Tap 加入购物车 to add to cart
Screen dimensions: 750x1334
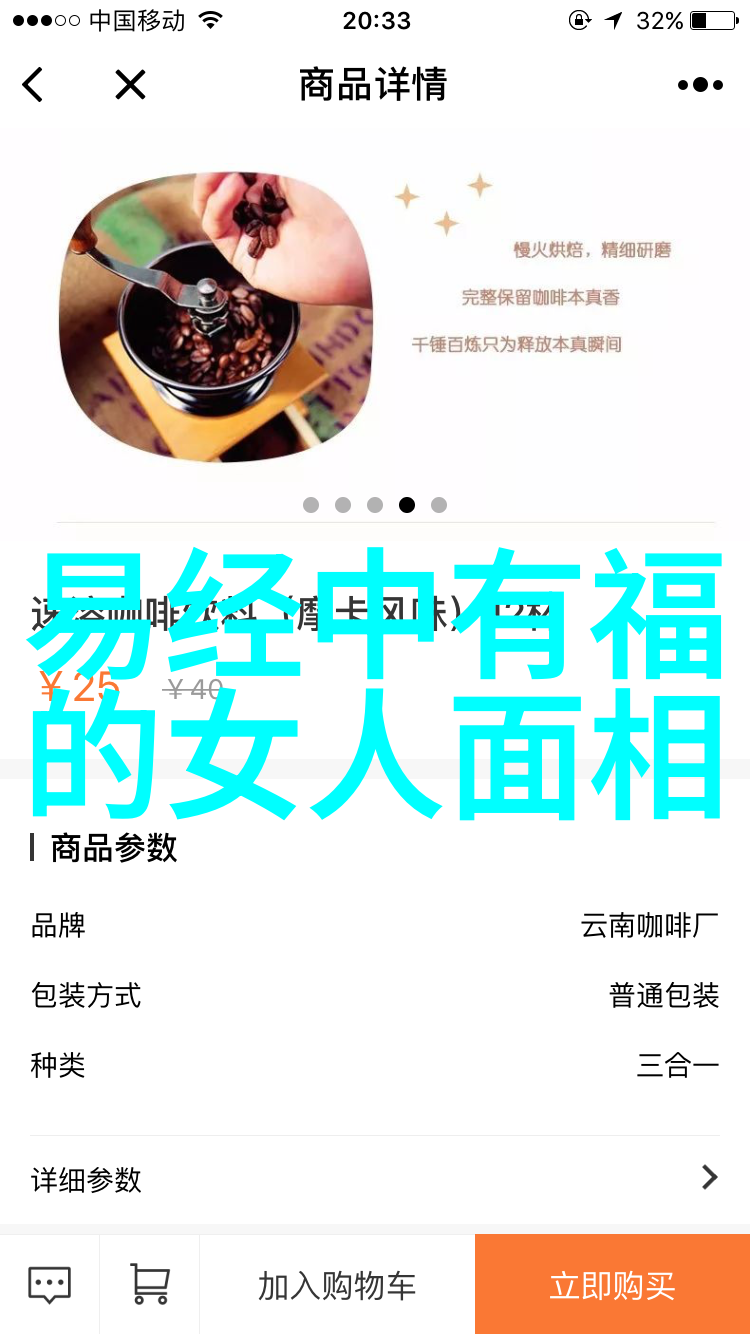point(337,1285)
